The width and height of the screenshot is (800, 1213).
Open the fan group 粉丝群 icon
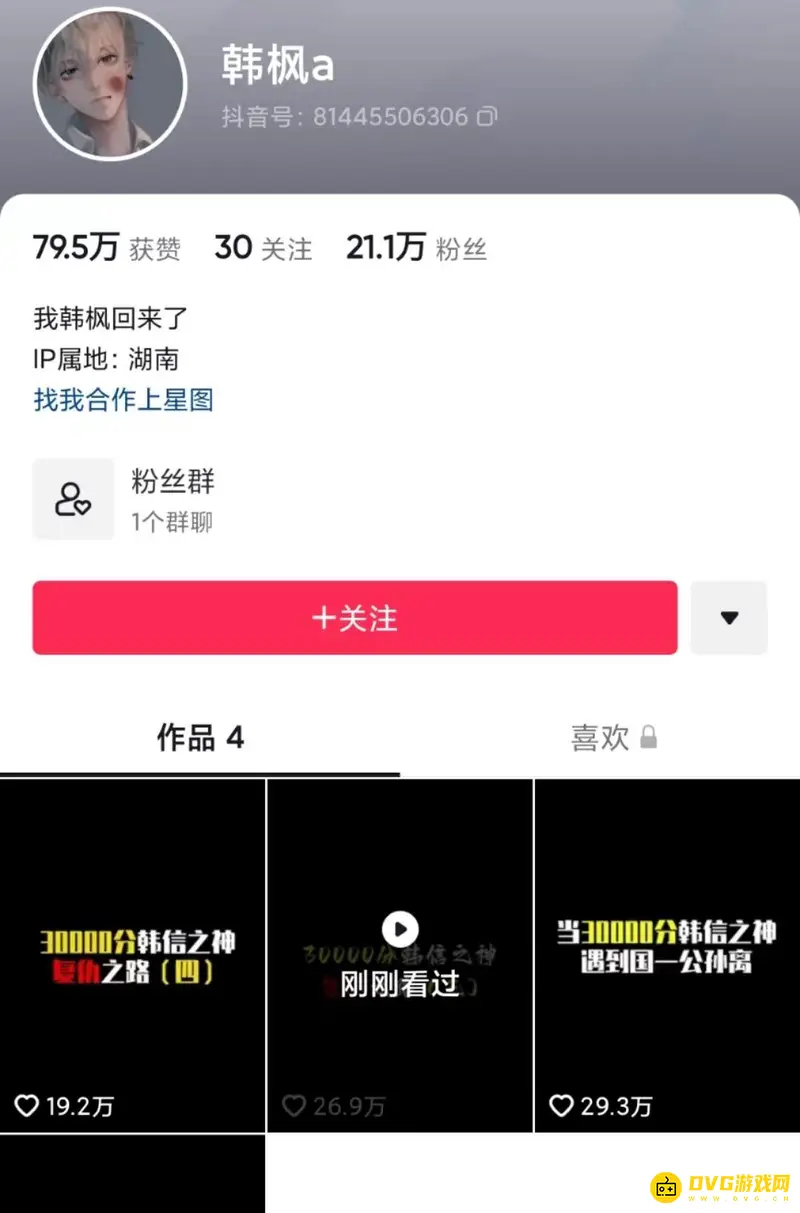pos(73,499)
